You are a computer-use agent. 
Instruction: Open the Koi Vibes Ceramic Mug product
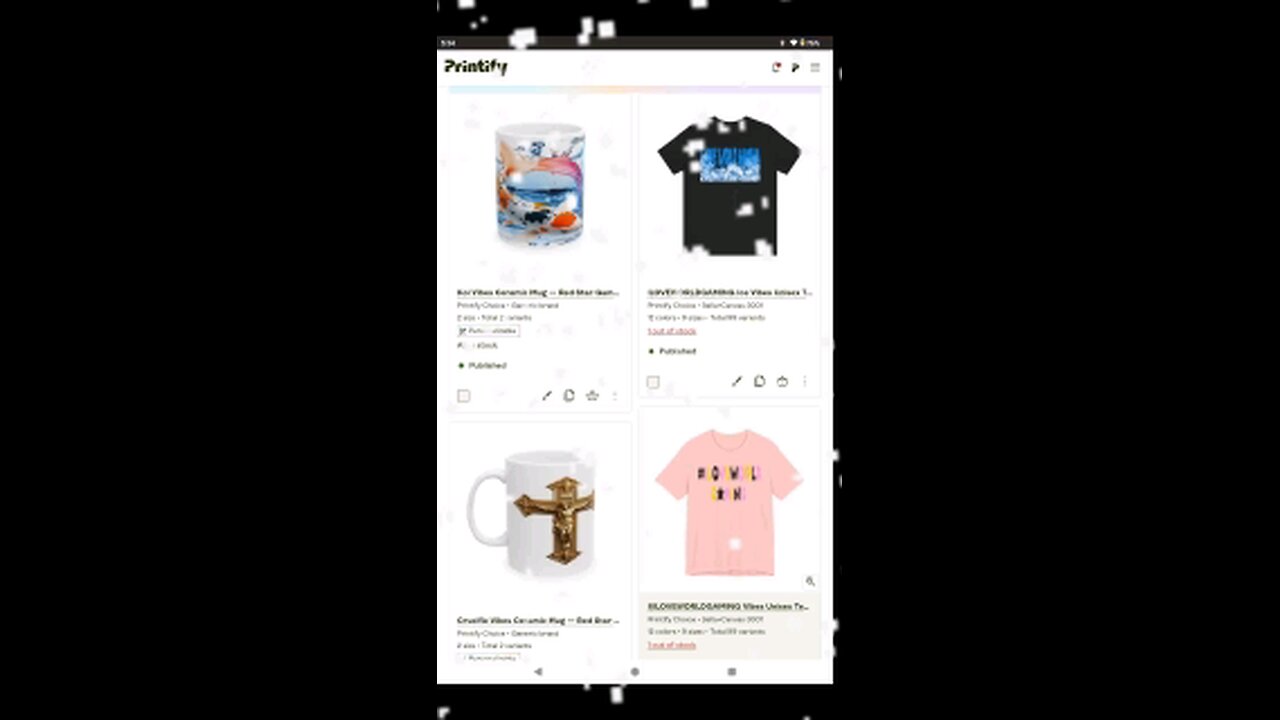point(538,293)
